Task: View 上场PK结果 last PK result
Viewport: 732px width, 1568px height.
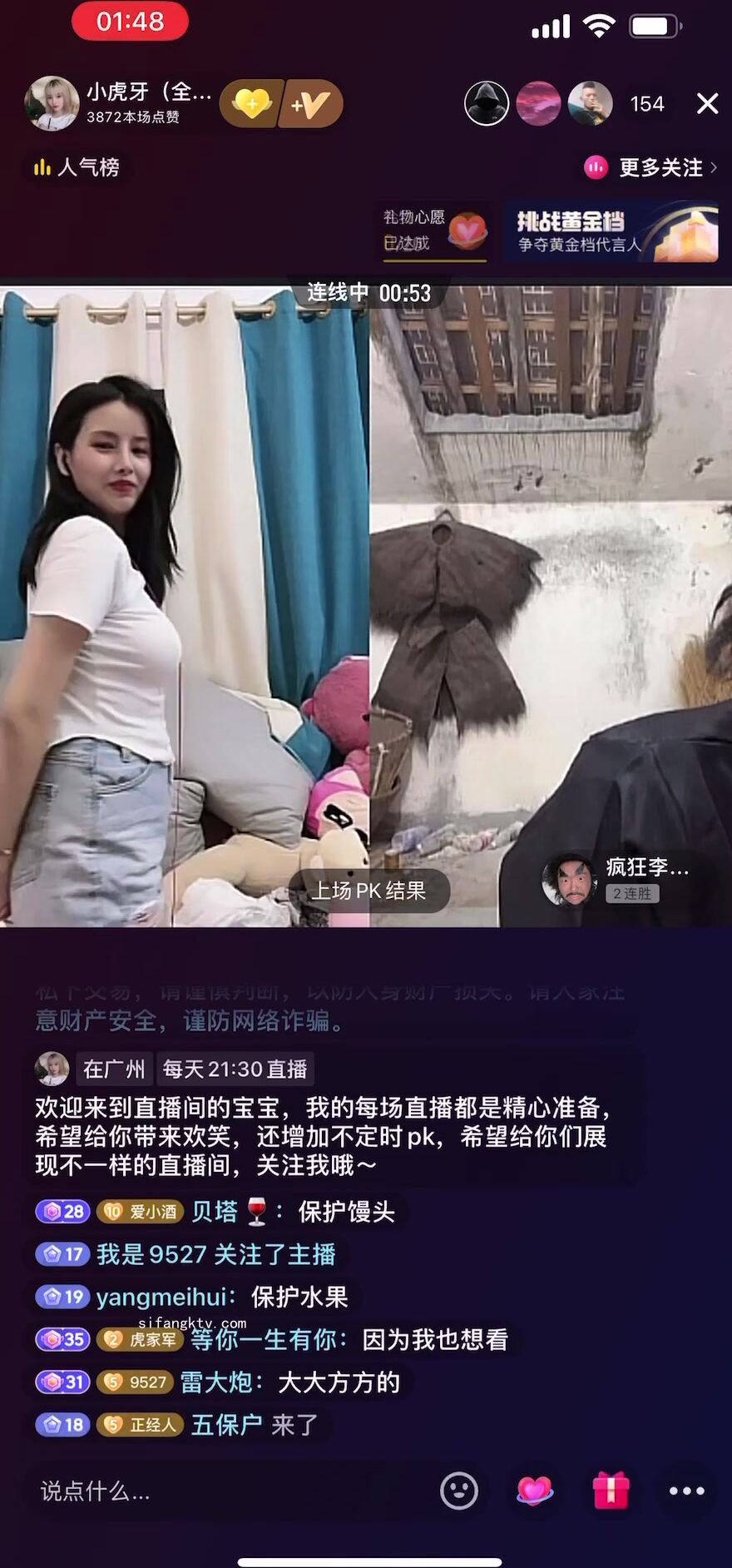Action: pyautogui.click(x=368, y=891)
